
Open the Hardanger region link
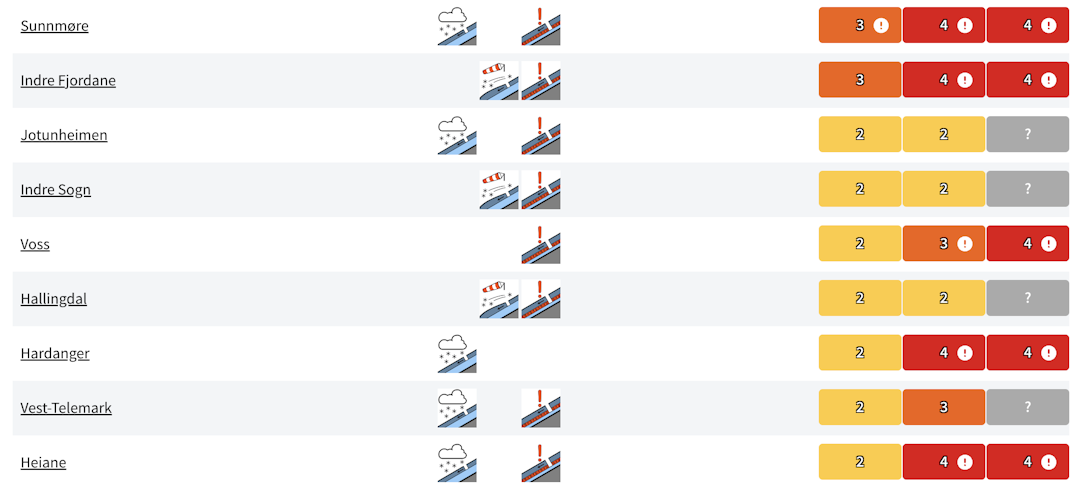pyautogui.click(x=55, y=353)
